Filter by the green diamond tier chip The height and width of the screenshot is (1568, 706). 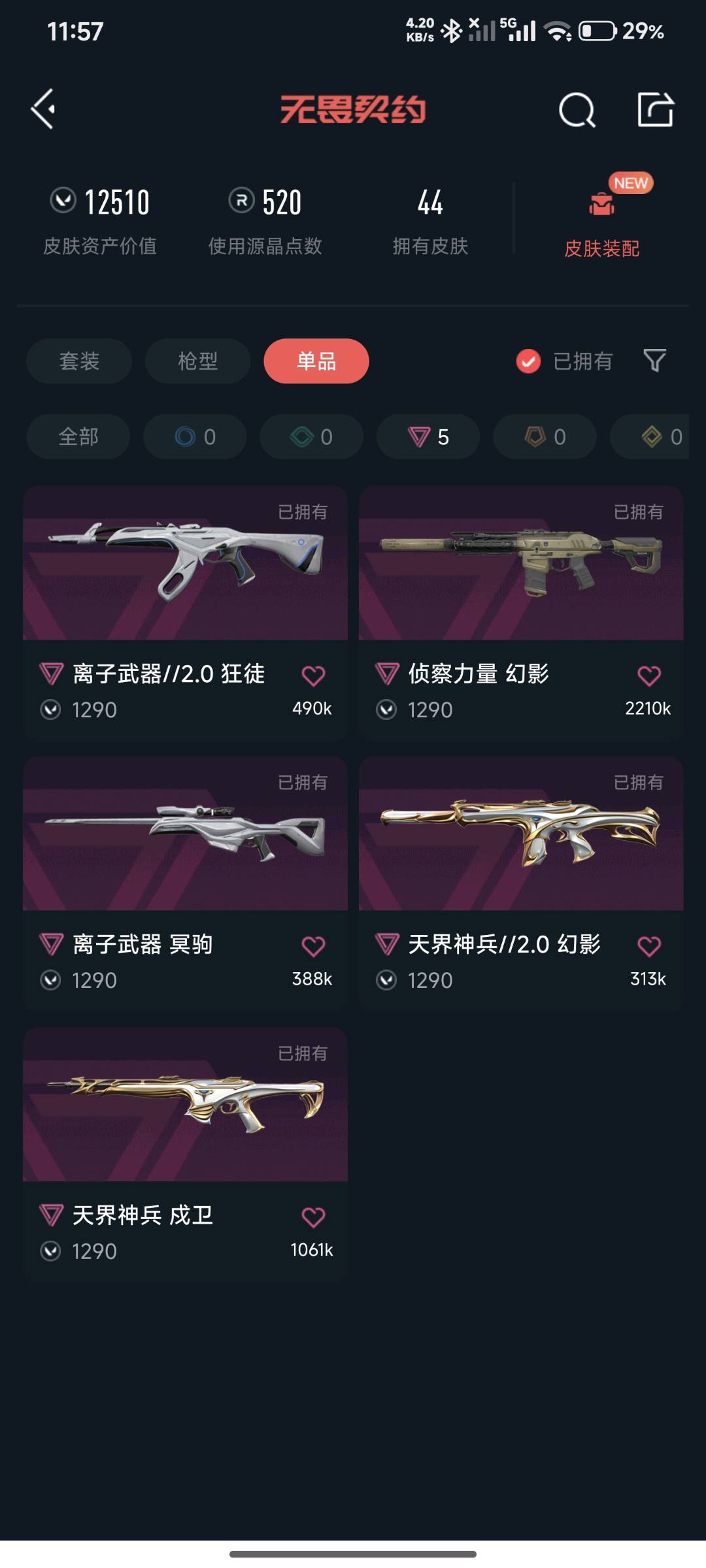[312, 436]
